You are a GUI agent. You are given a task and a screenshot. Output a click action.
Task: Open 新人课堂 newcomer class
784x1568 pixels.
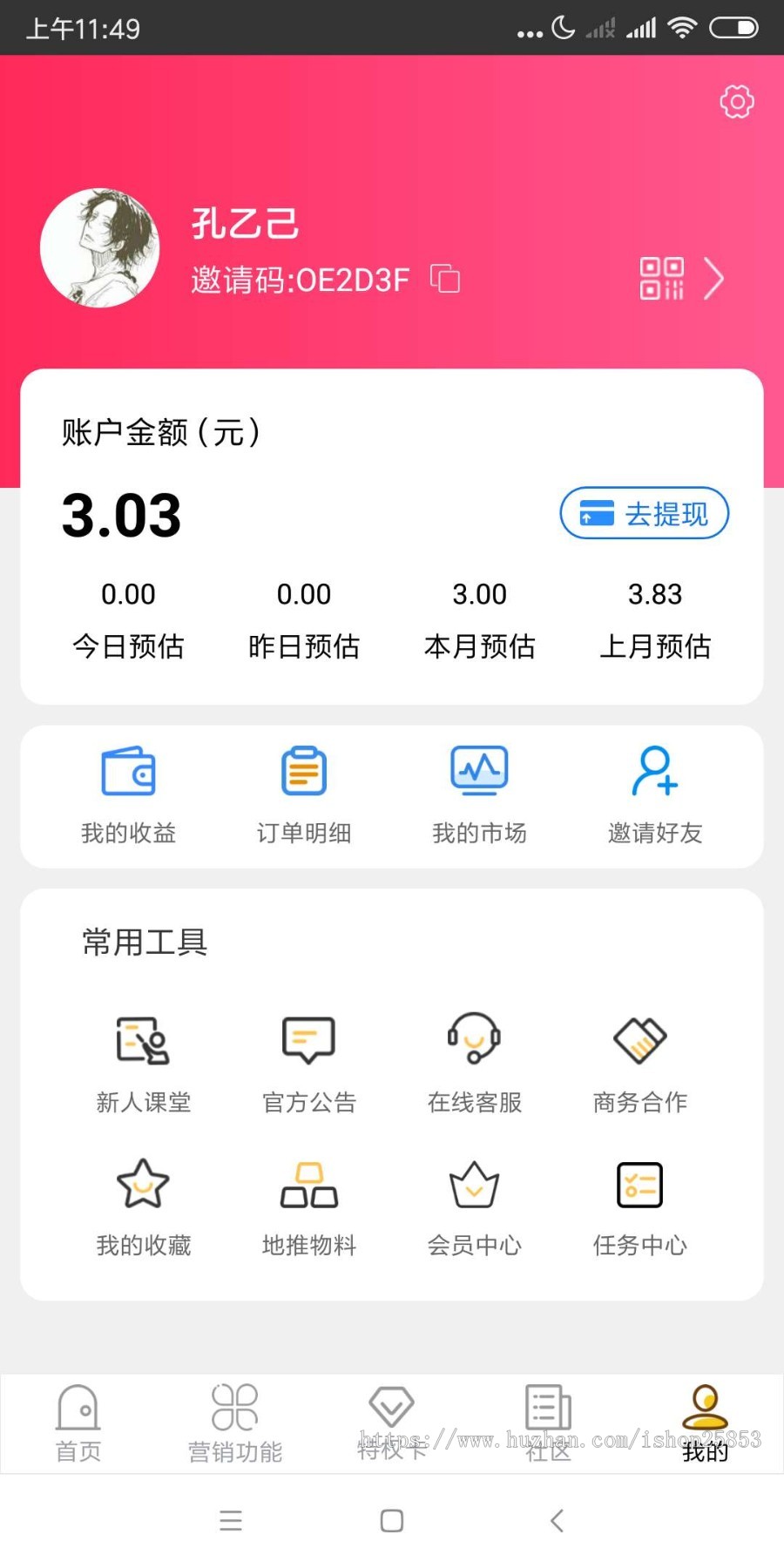click(x=142, y=1063)
